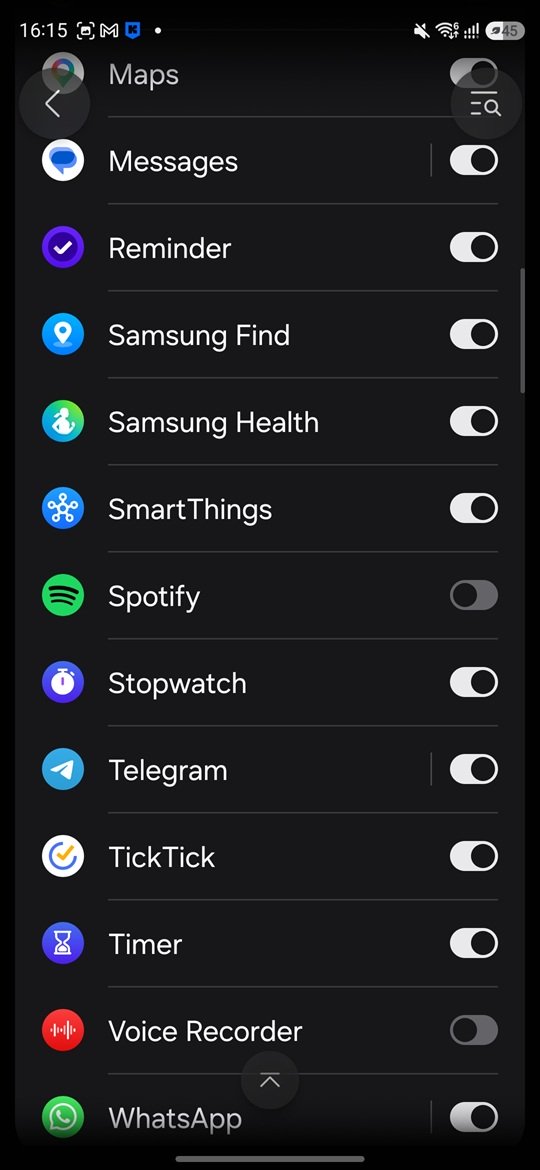This screenshot has height=1170, width=540.
Task: Enable the Voice Recorder switch
Action: pyautogui.click(x=474, y=1030)
